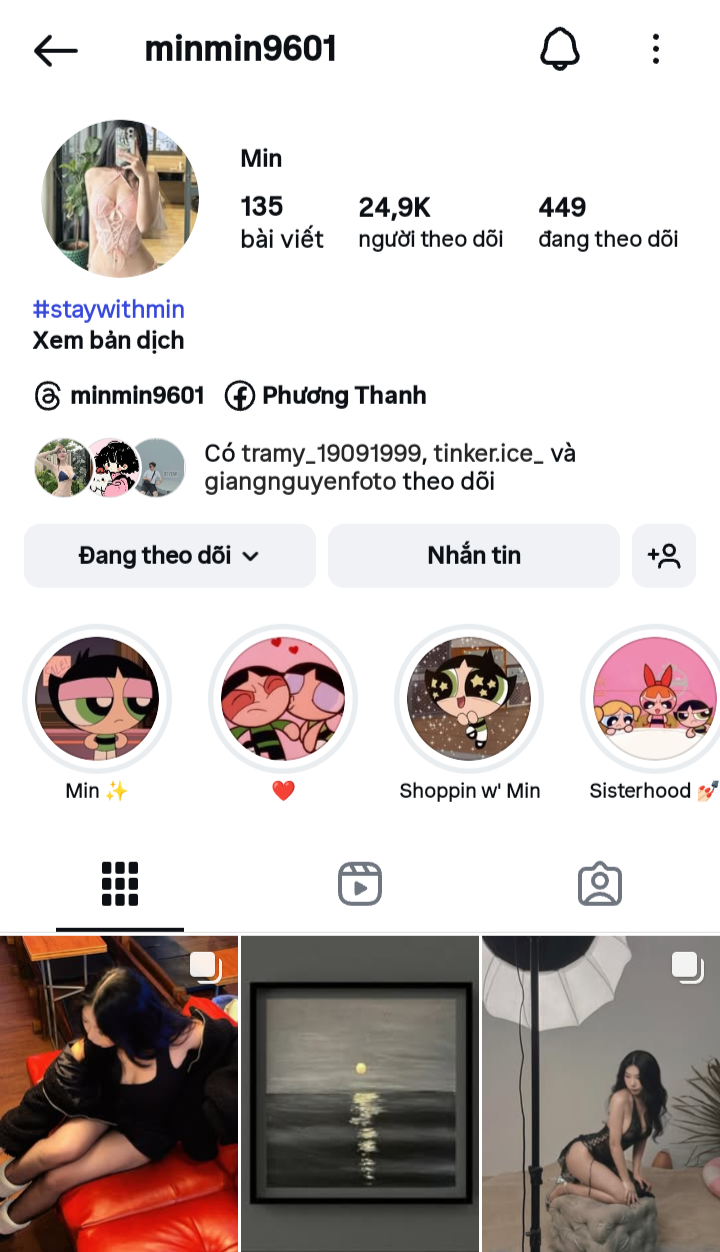720x1252 pixels.
Task: Open the #staywithmin hashtag
Action: pos(108,309)
